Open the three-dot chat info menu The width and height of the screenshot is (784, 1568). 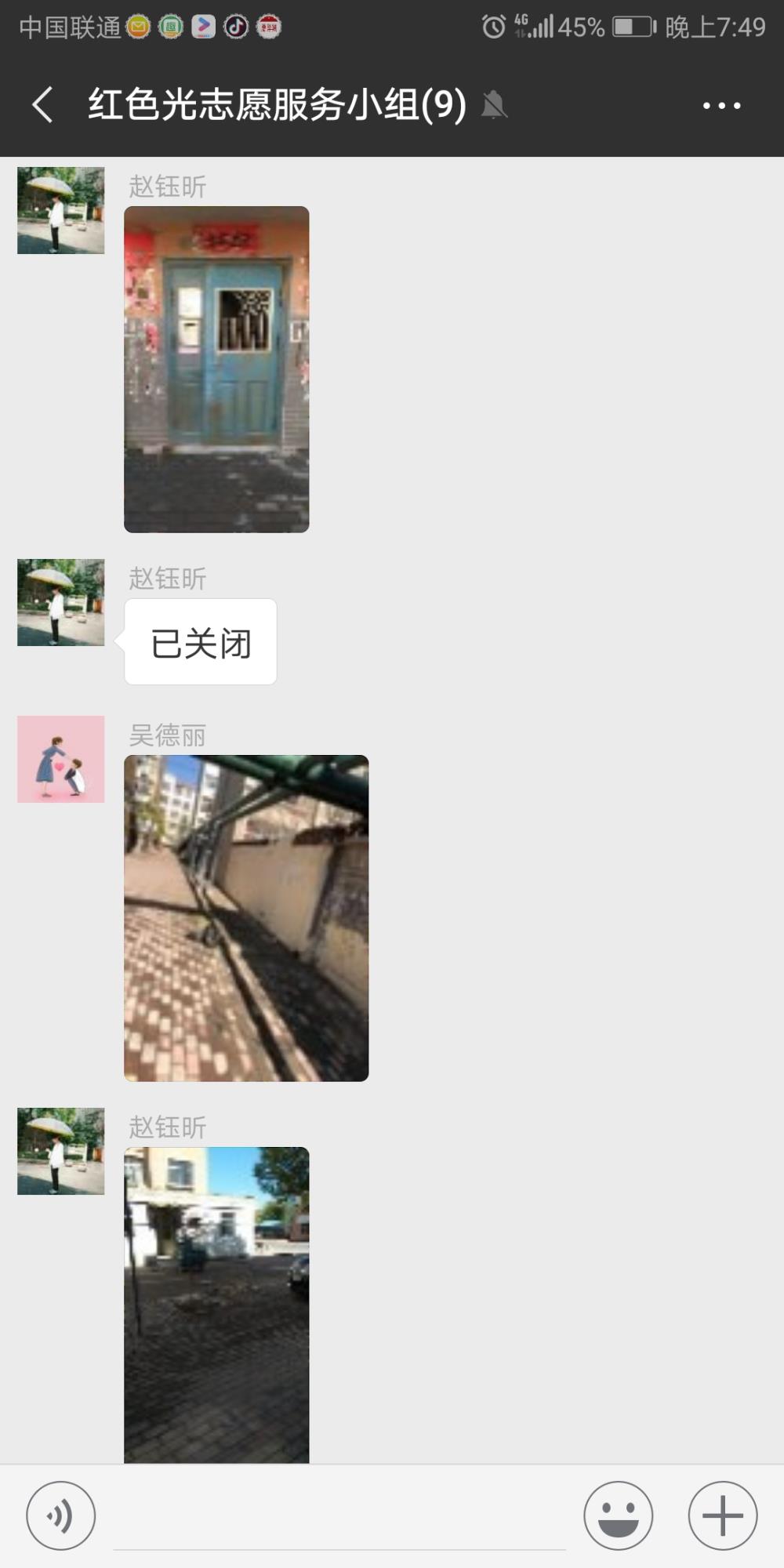click(721, 105)
